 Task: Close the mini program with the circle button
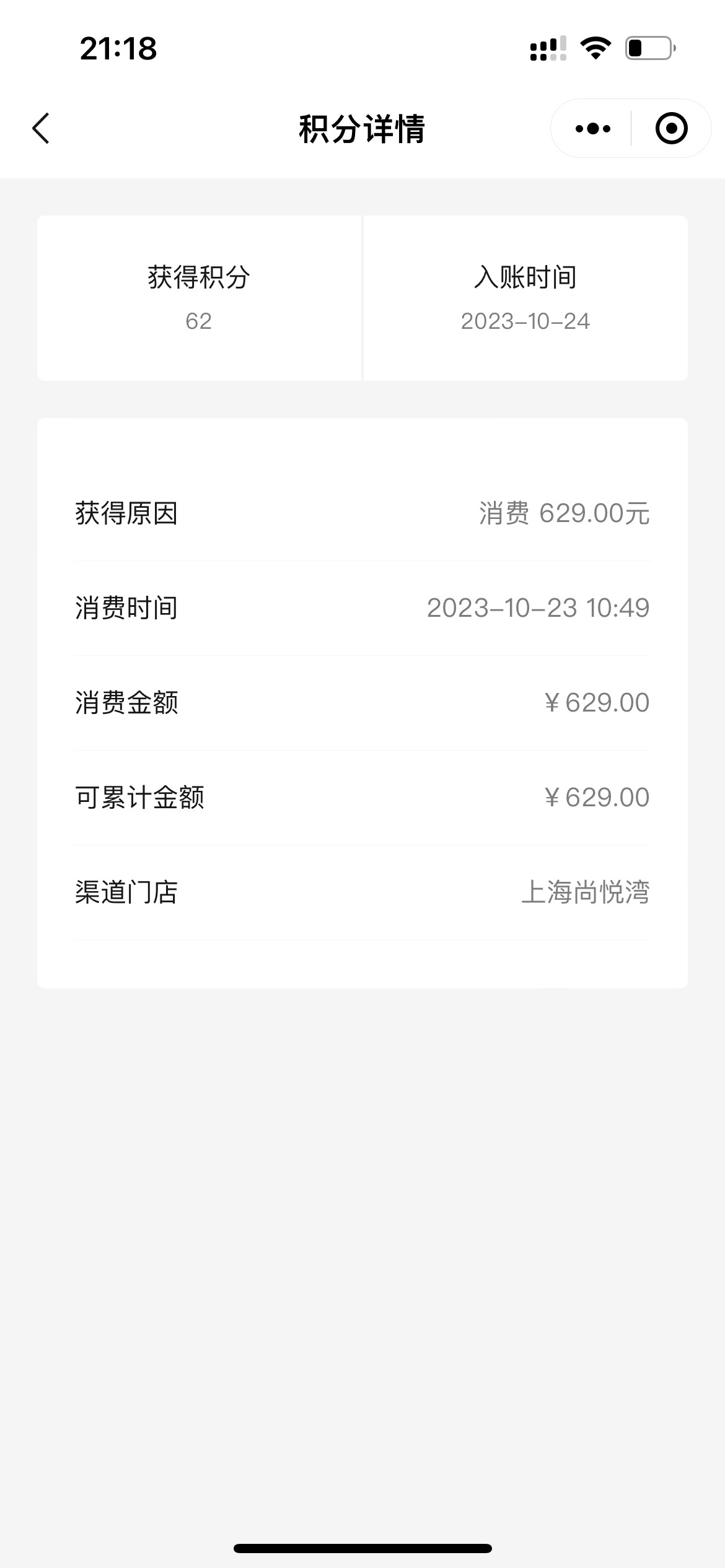tap(671, 129)
